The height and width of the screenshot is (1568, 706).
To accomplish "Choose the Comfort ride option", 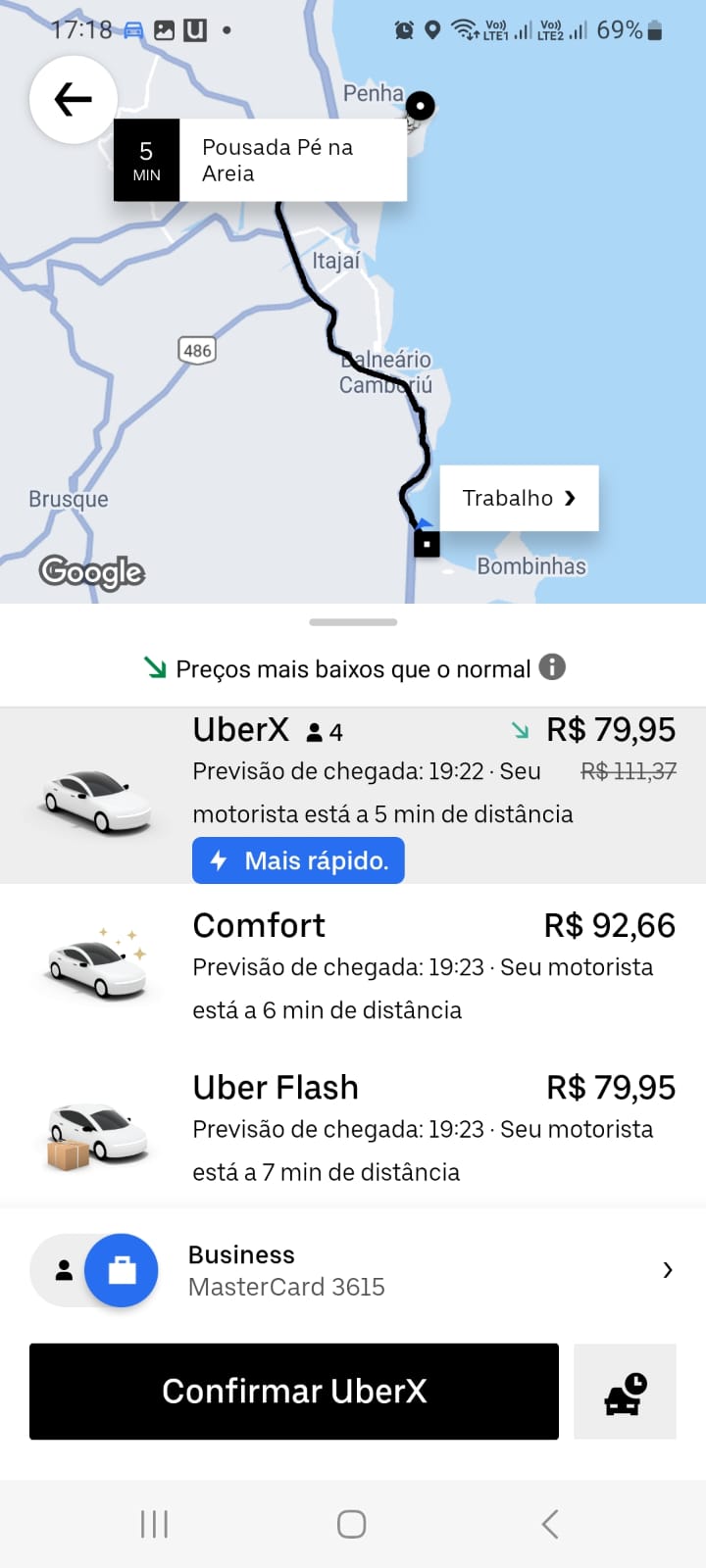I will coord(353,966).
